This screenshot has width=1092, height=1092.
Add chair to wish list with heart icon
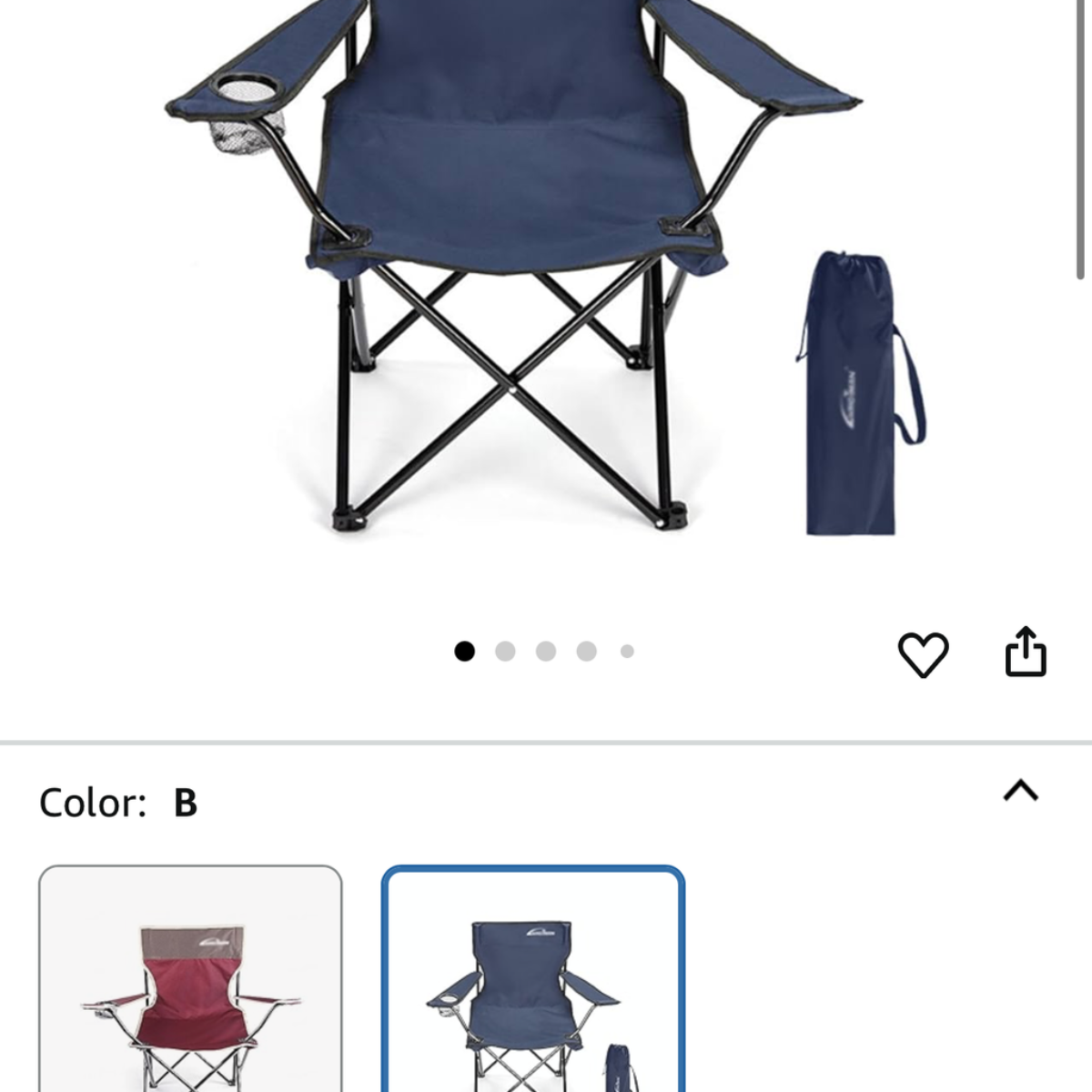tap(923, 653)
